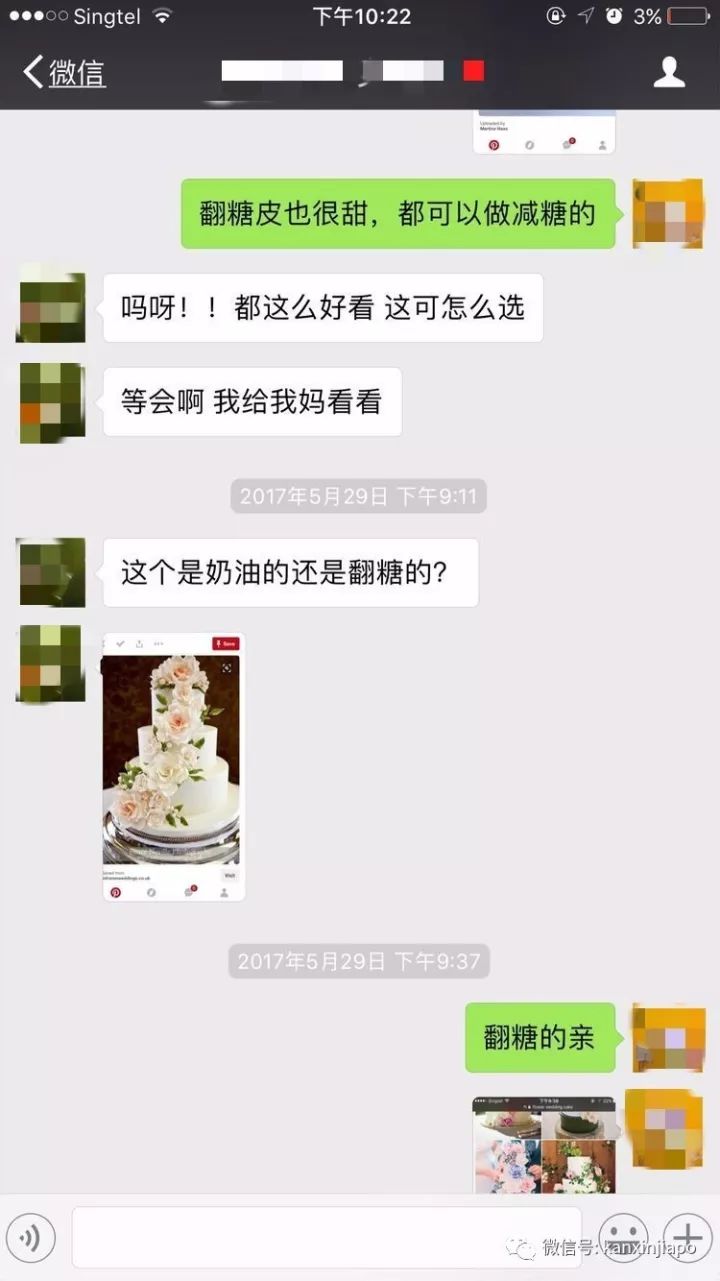Viewport: 720px width, 1281px height.
Task: Switch to voice message input
Action: [x=30, y=1239]
